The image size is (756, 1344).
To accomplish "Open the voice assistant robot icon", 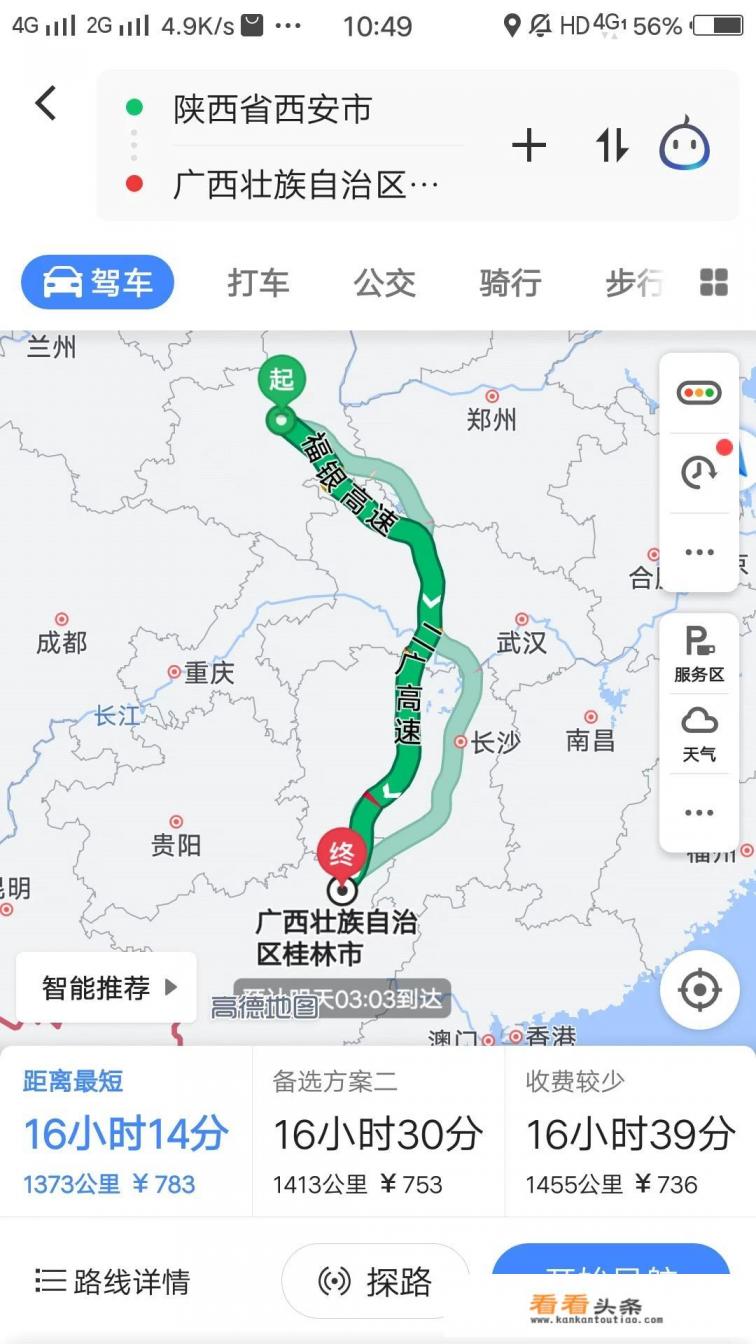I will click(685, 144).
